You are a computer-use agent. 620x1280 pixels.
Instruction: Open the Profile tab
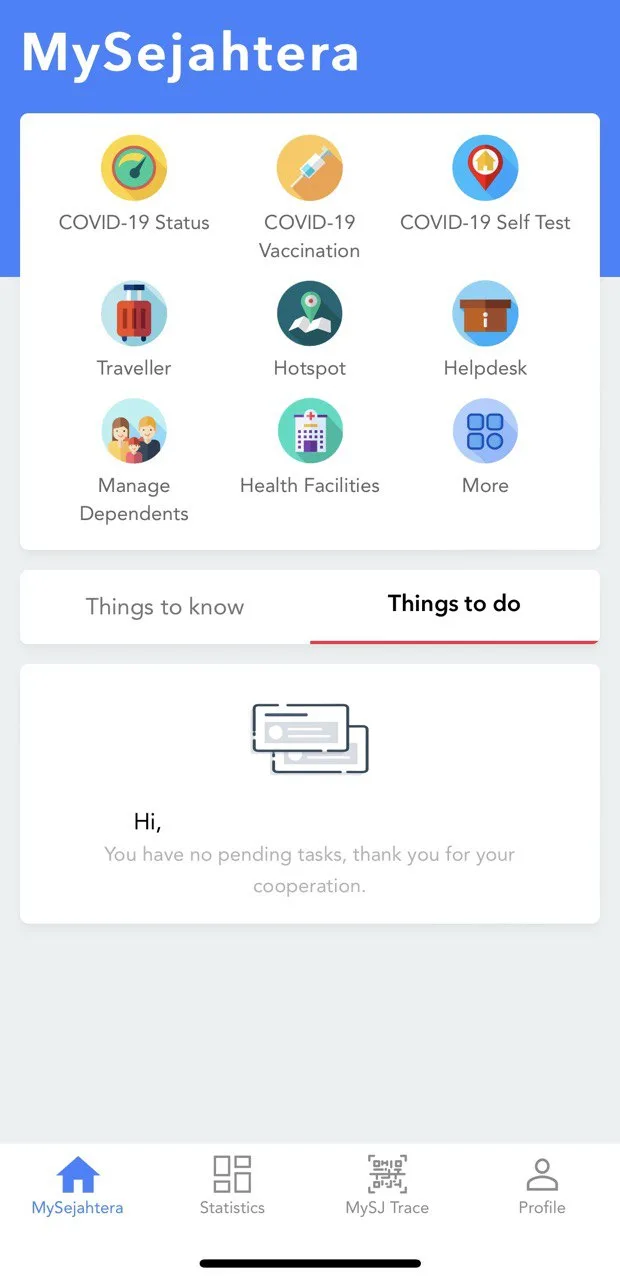coord(542,1186)
